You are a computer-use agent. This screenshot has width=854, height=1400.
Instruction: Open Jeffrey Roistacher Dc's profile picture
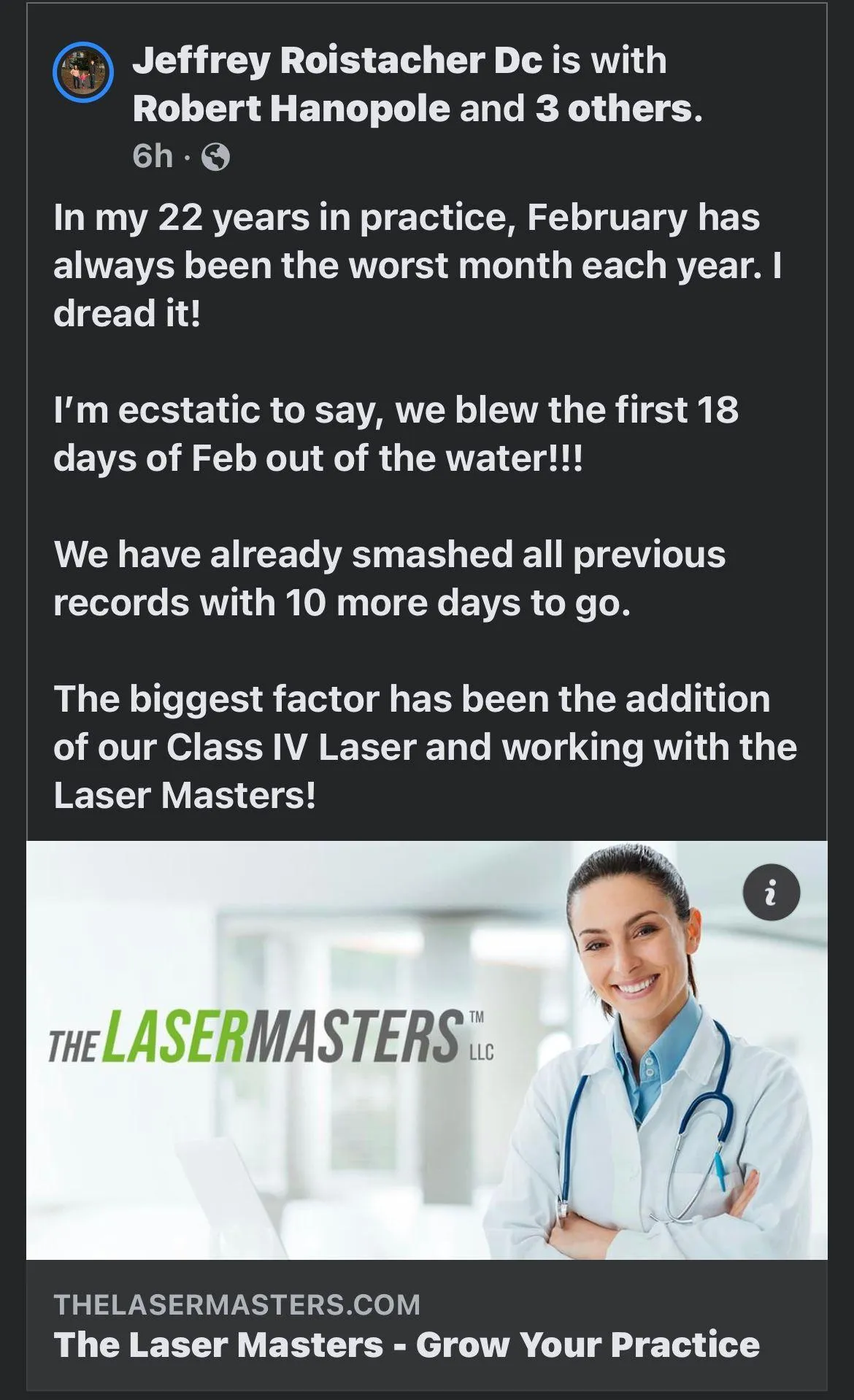pyautogui.click(x=83, y=72)
